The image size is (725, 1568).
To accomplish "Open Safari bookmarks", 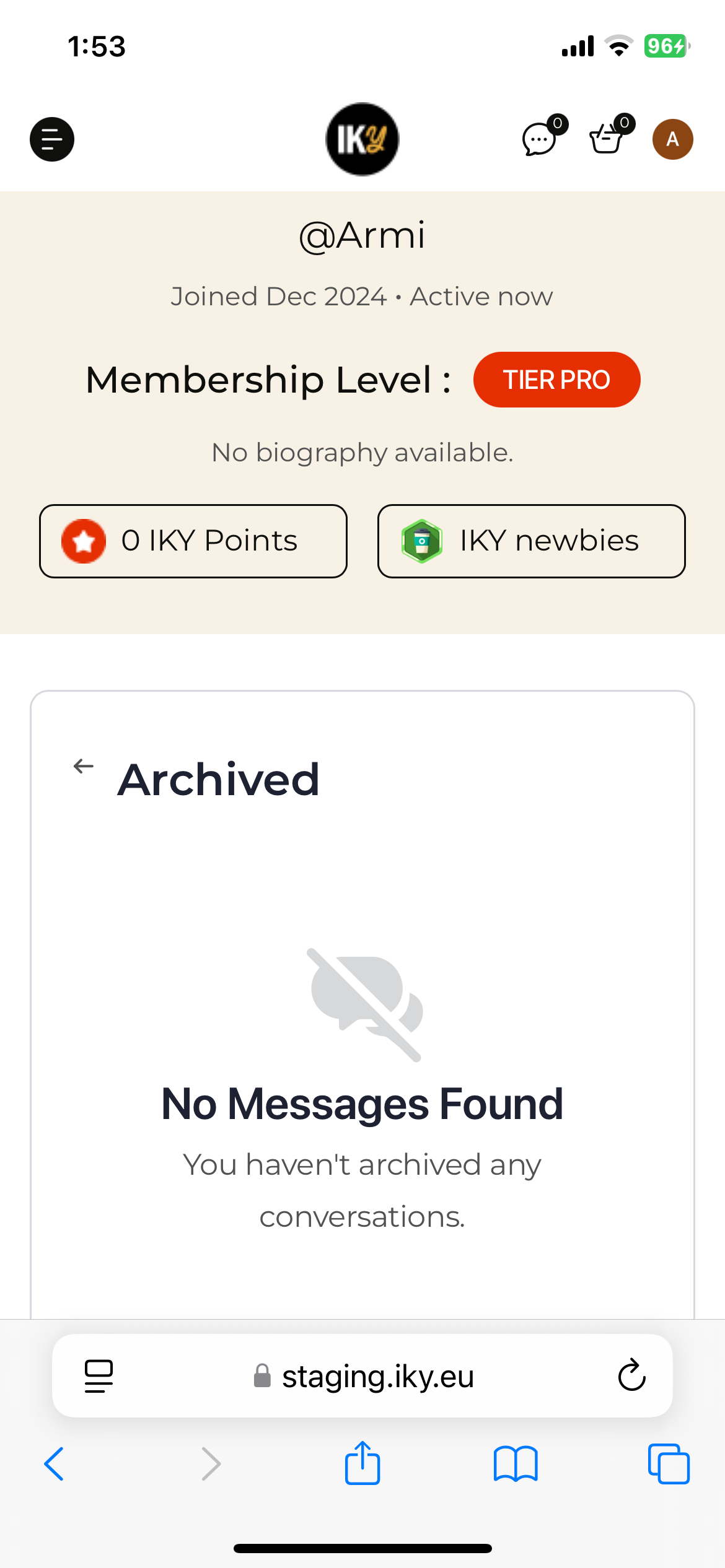I will pyautogui.click(x=516, y=1464).
